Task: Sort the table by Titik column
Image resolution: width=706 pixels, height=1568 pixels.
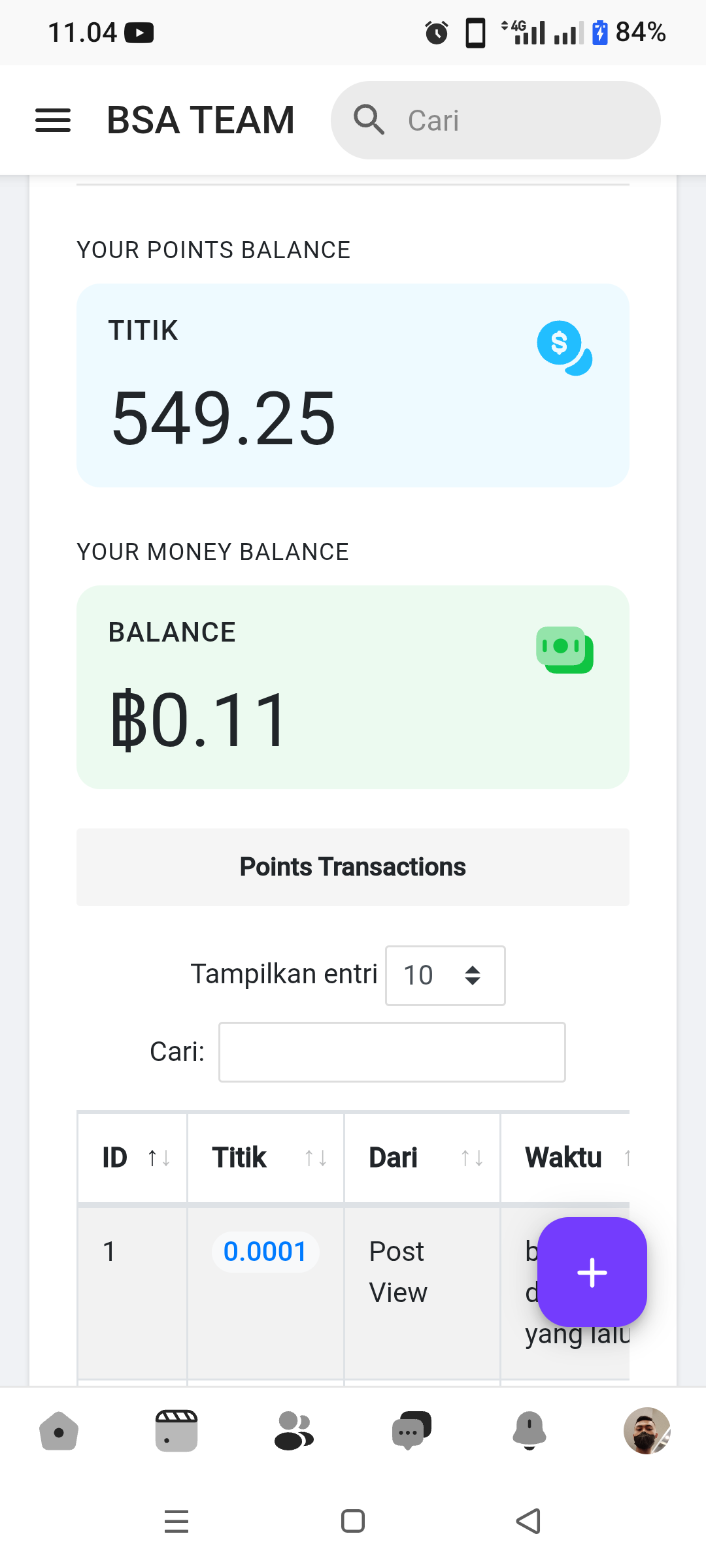Action: pyautogui.click(x=265, y=1158)
